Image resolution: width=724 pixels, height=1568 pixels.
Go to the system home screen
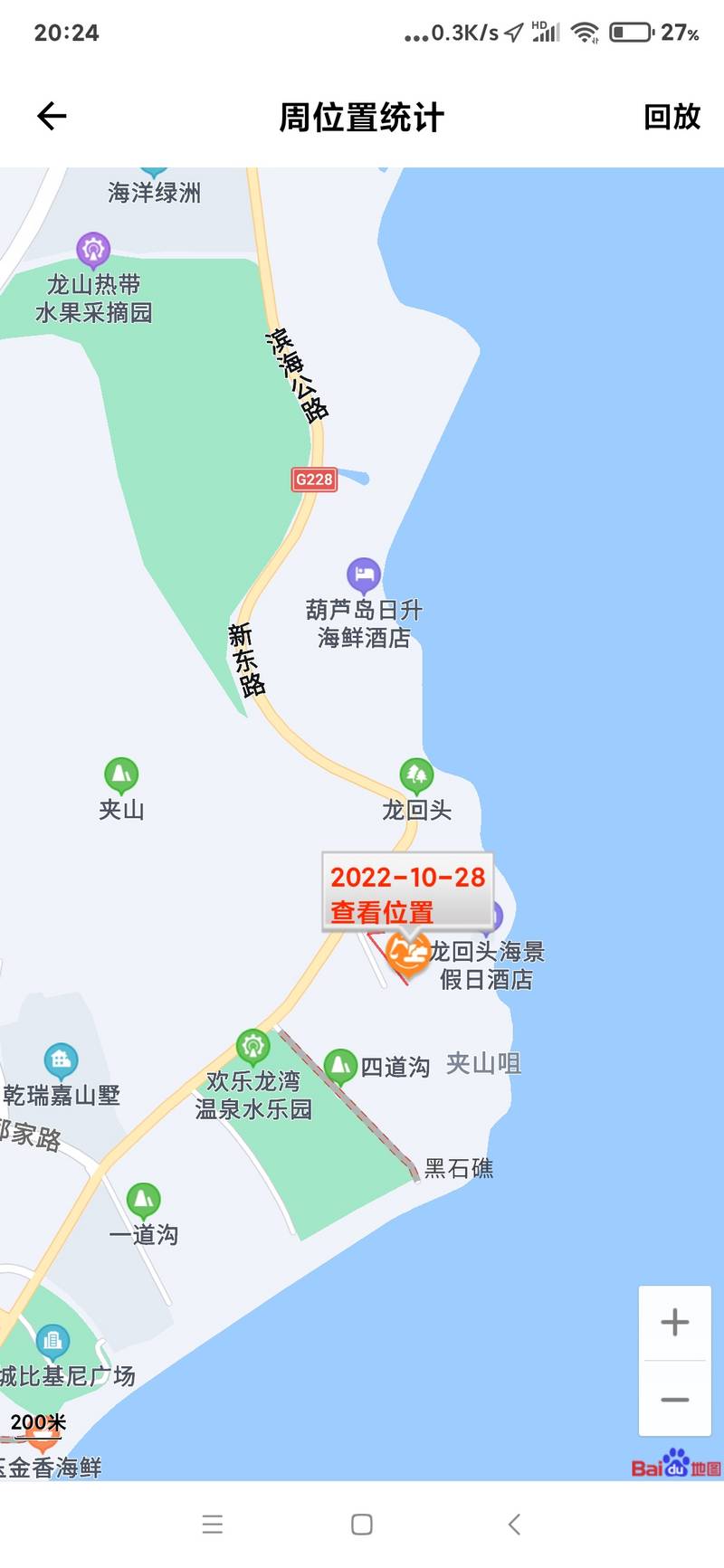tap(362, 1525)
